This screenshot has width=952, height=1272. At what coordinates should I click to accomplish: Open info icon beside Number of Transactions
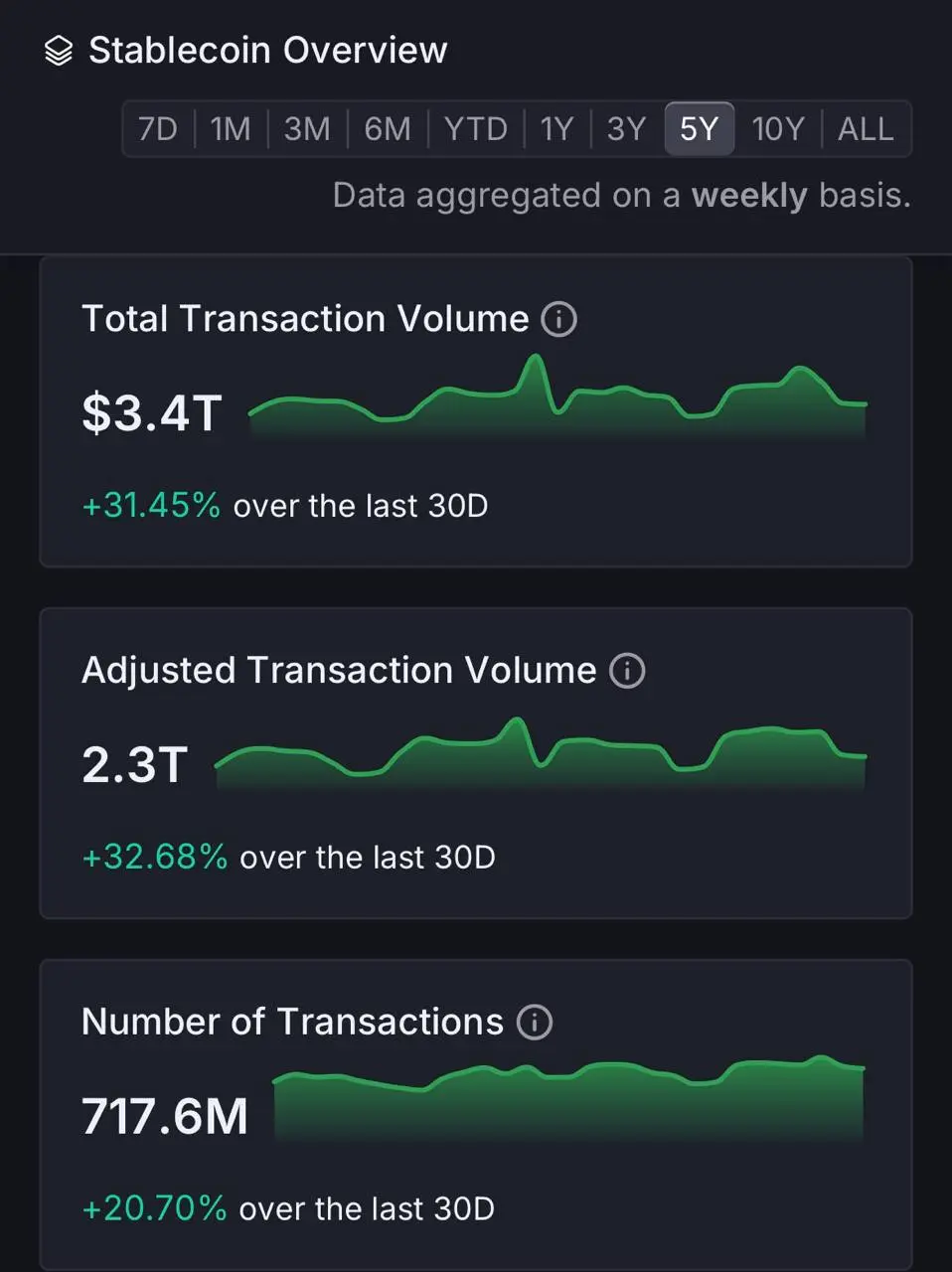(535, 1022)
